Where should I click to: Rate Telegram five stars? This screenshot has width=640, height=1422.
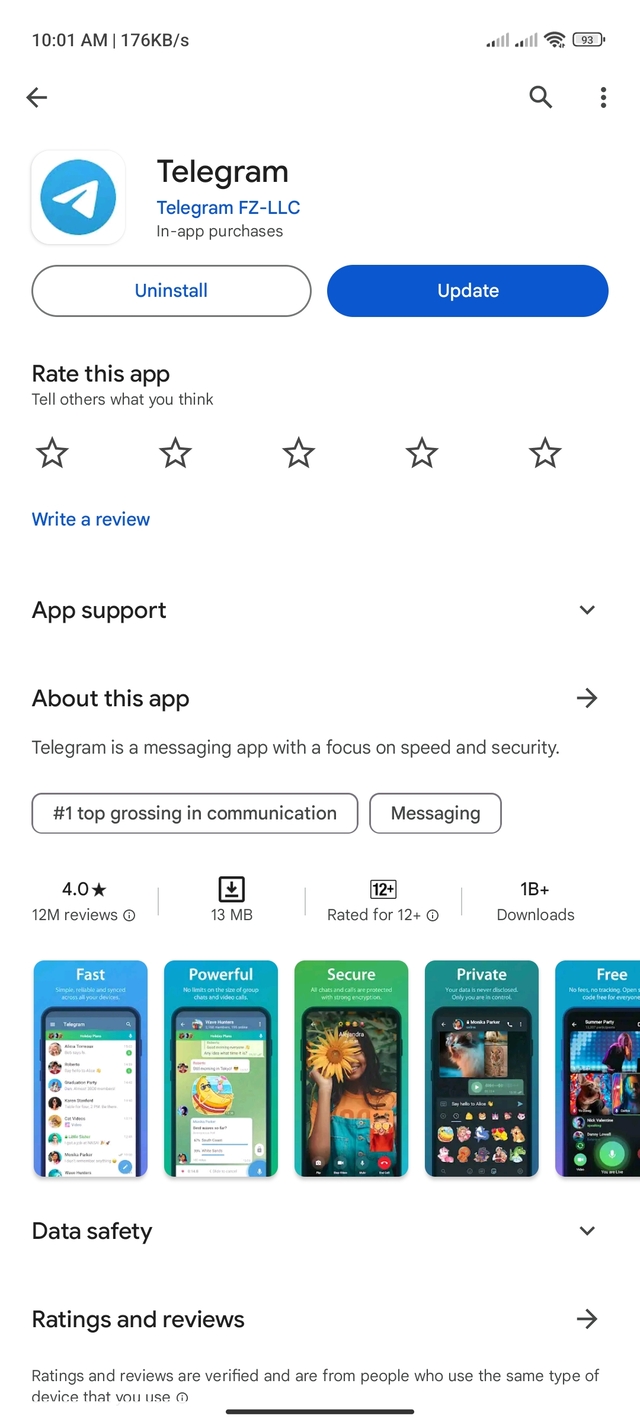coord(545,454)
